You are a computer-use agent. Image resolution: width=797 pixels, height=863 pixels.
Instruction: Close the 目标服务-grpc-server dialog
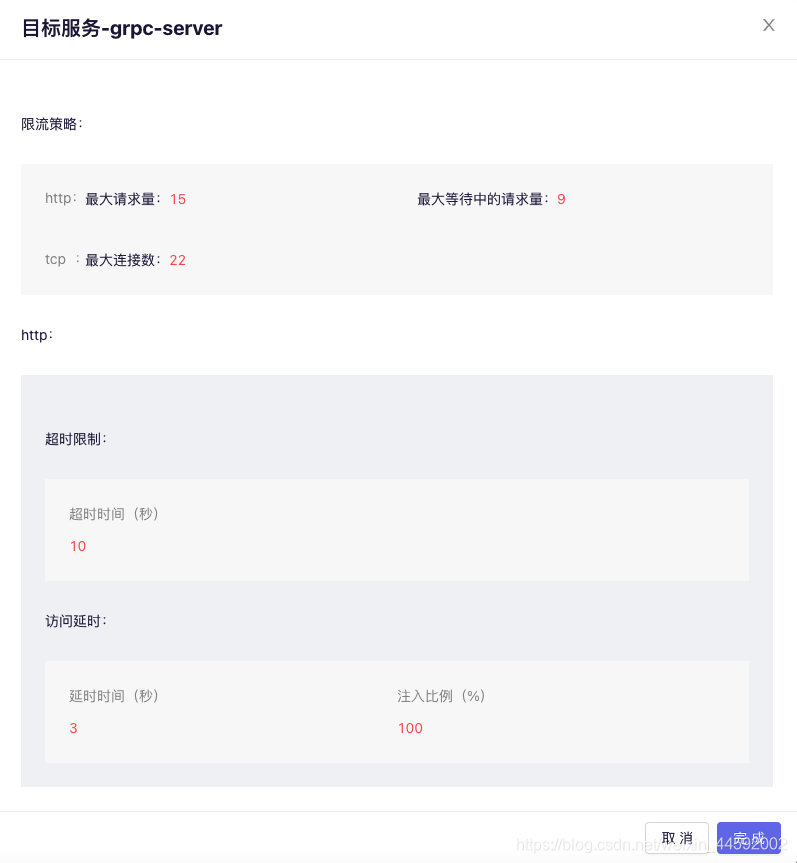[768, 25]
